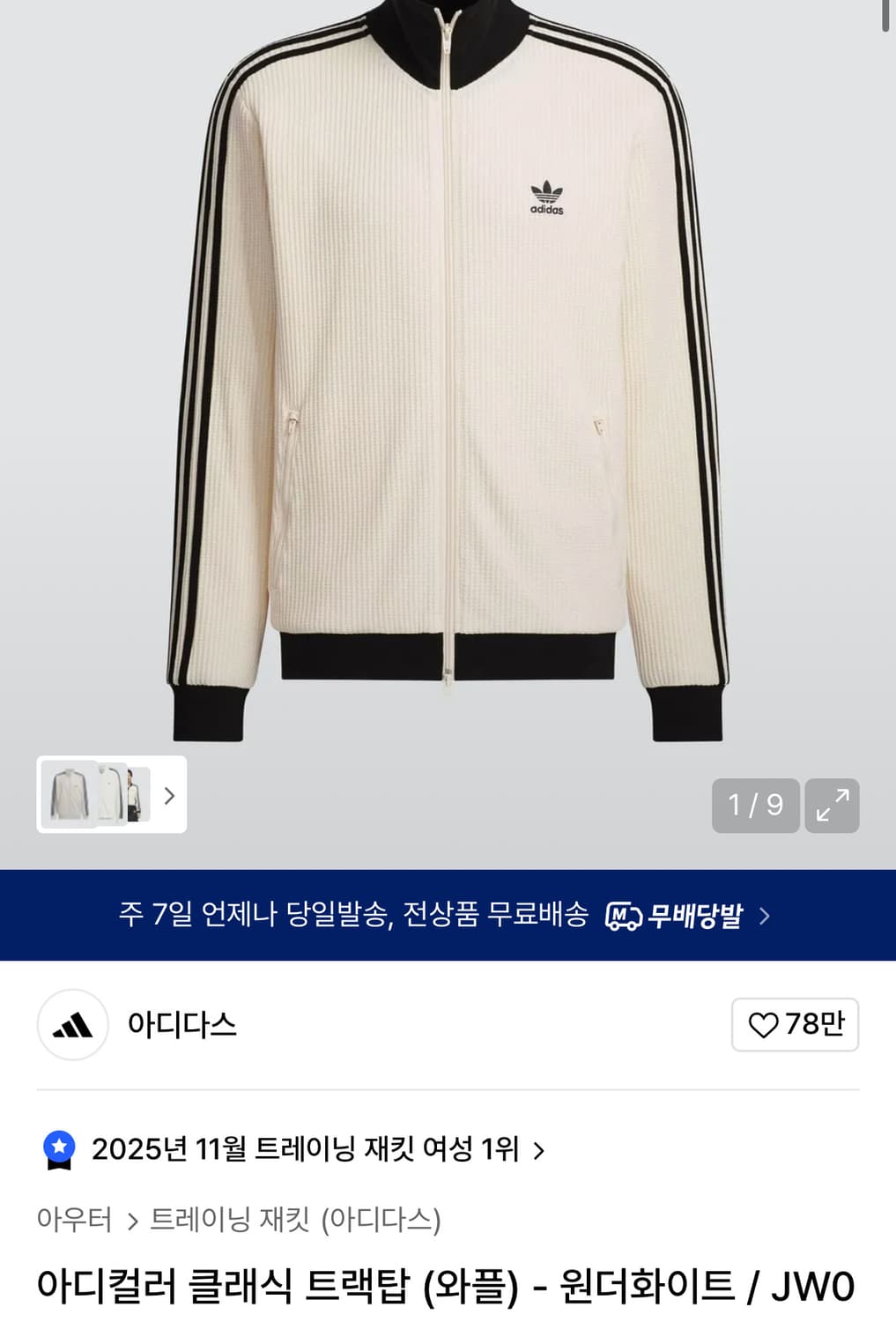896x1322 pixels.
Task: Open the 아디컬러 클래식 트랙탑 product title
Action: click(x=441, y=1287)
